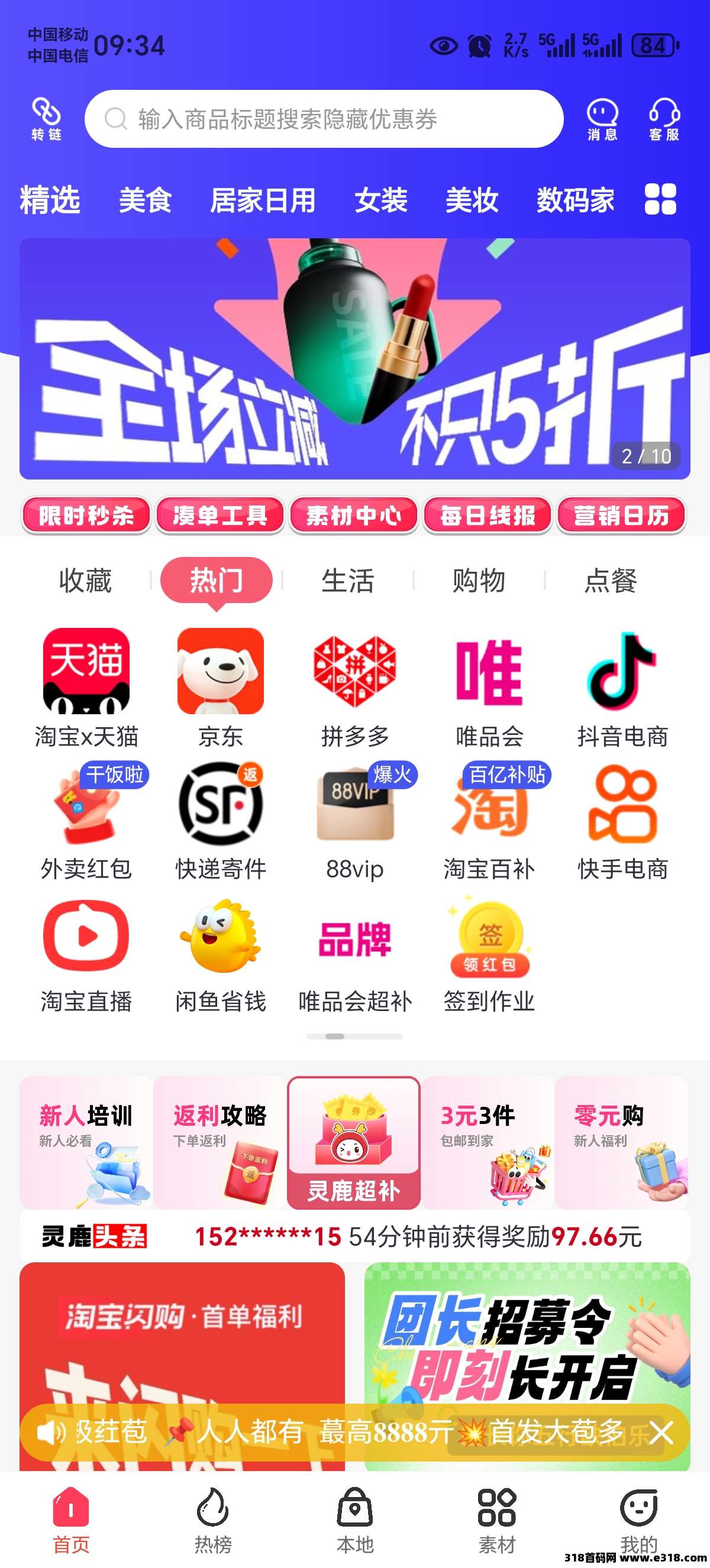Tap the coupon search input field

[x=324, y=119]
